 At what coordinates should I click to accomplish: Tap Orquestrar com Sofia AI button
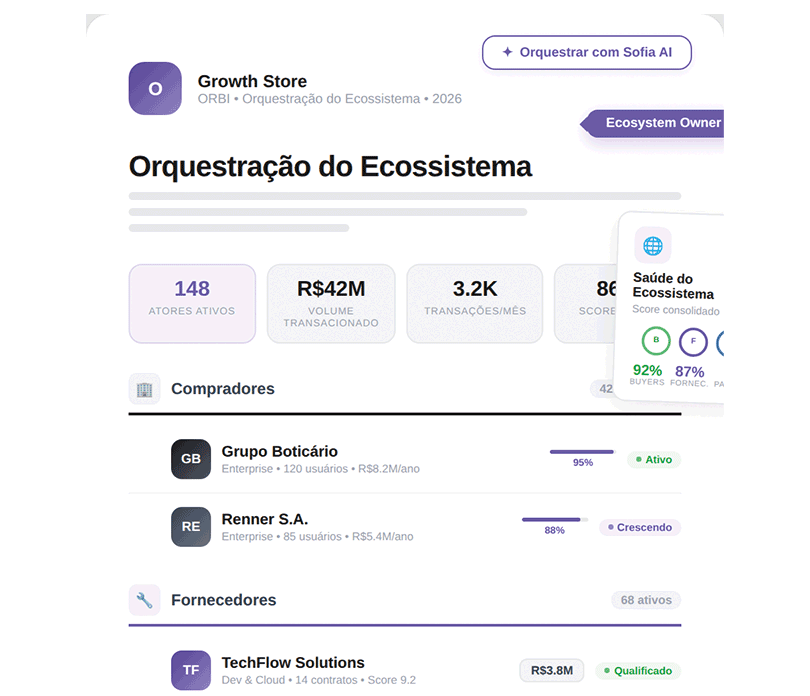coord(587,53)
